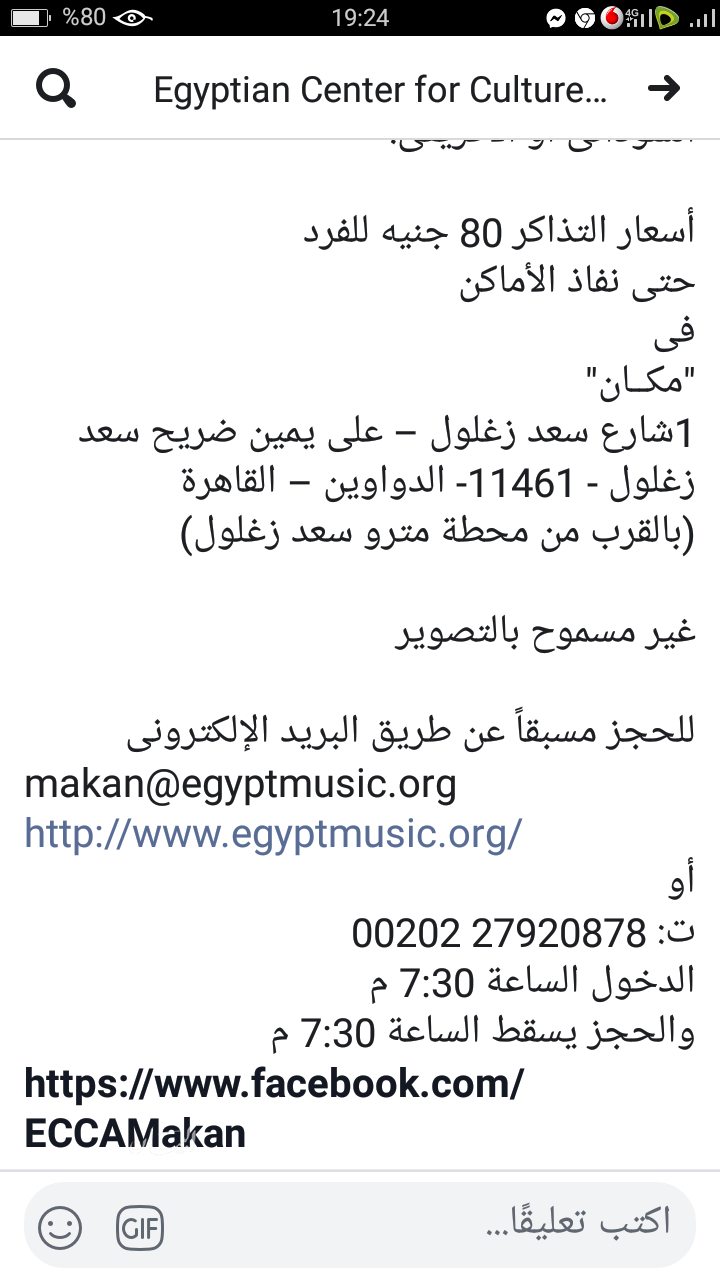
Task: Open the egyptmusic.org website link
Action: [273, 832]
